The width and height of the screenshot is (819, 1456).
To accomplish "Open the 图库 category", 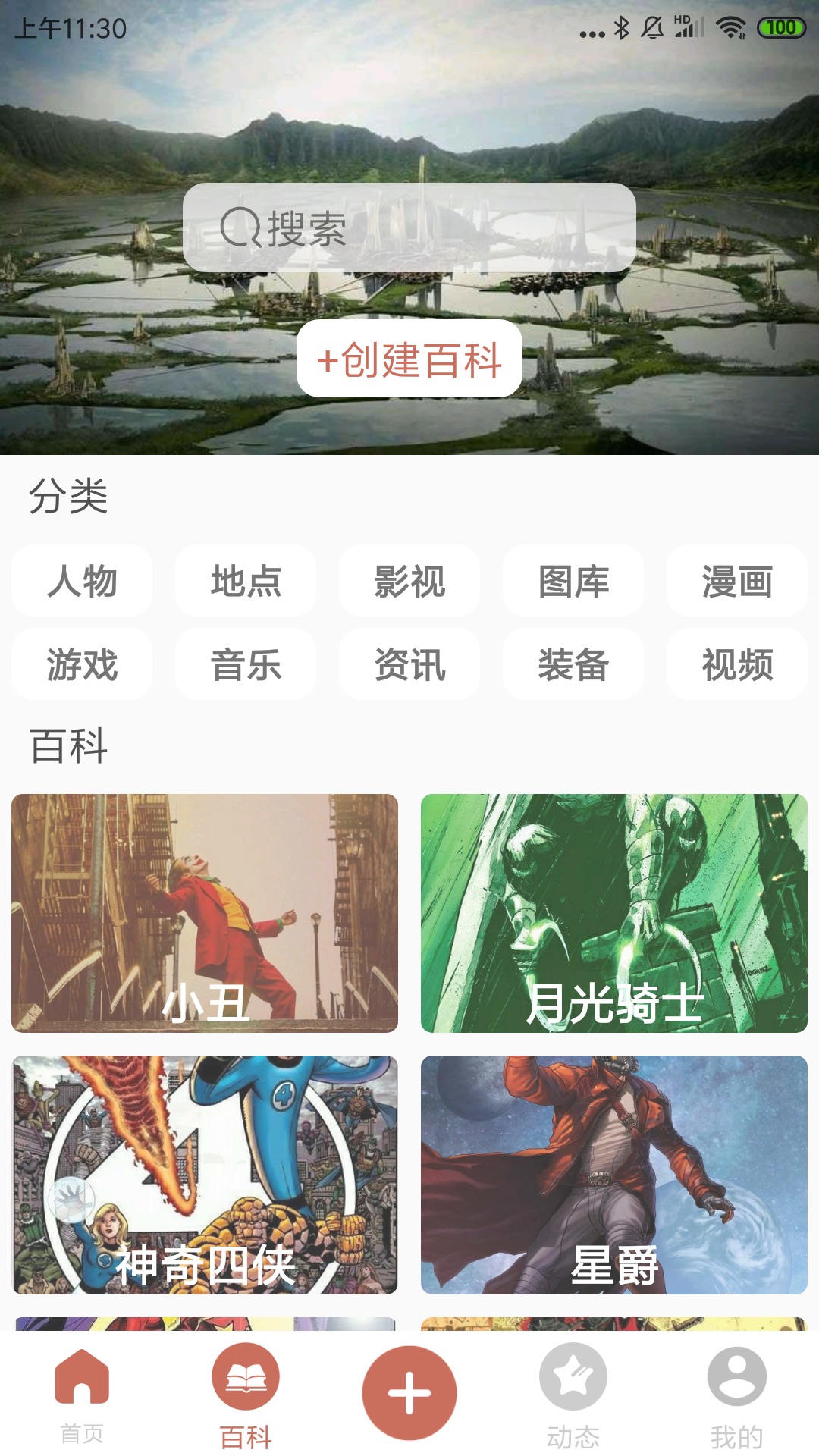I will 573,581.
